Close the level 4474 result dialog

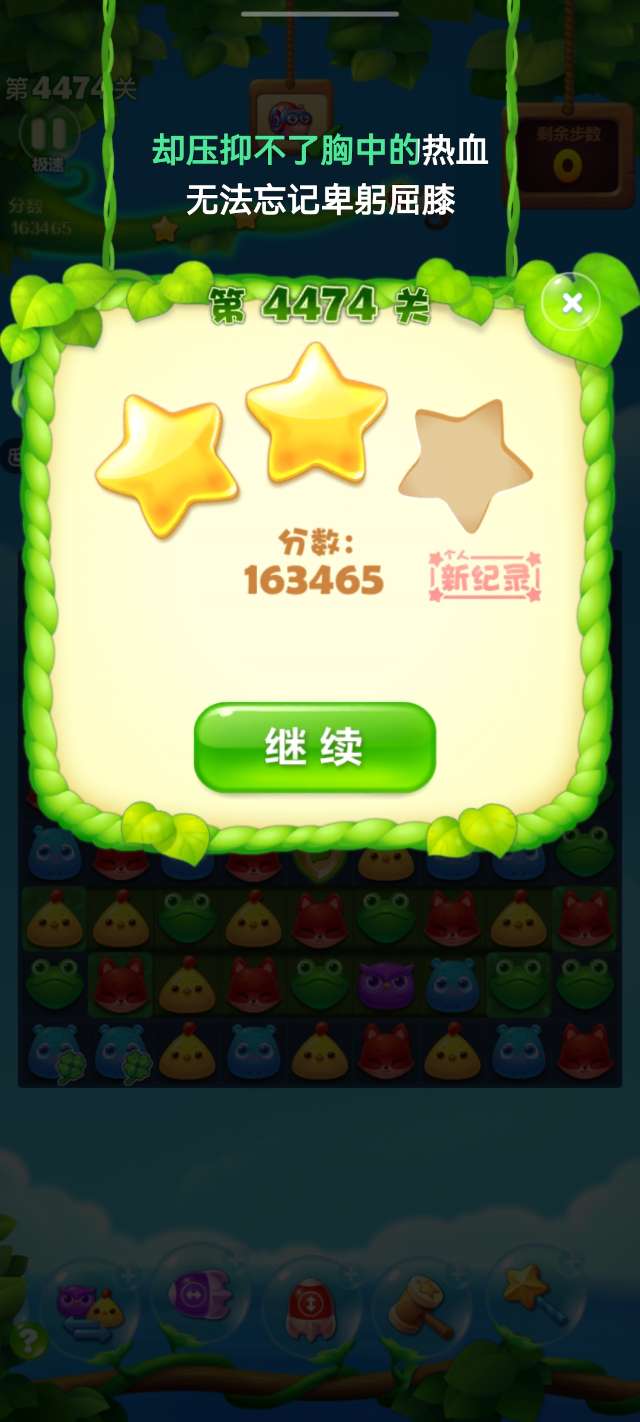coord(571,303)
